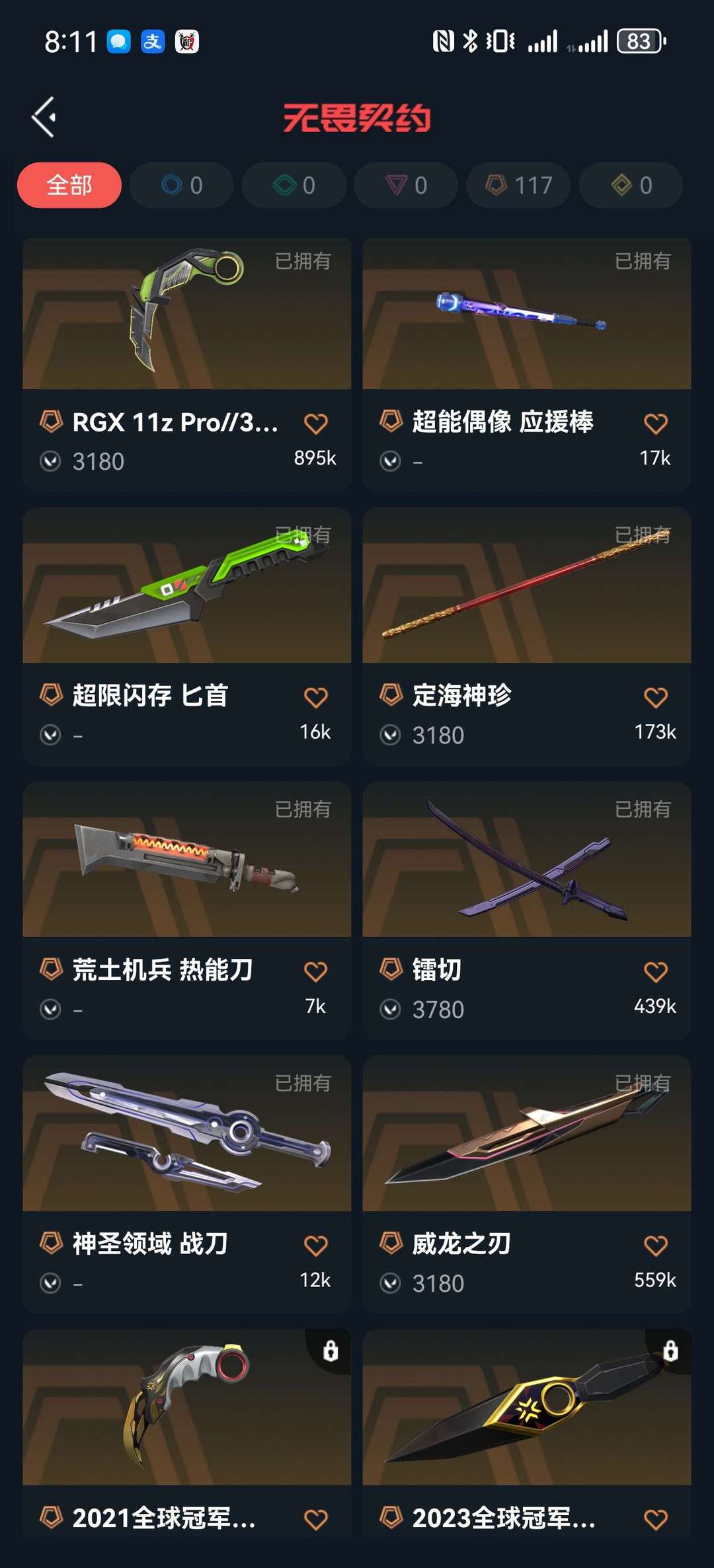Favorite the 超能偶像 应援棒 skin
Viewport: 714px width, 1568px height.
pos(656,424)
